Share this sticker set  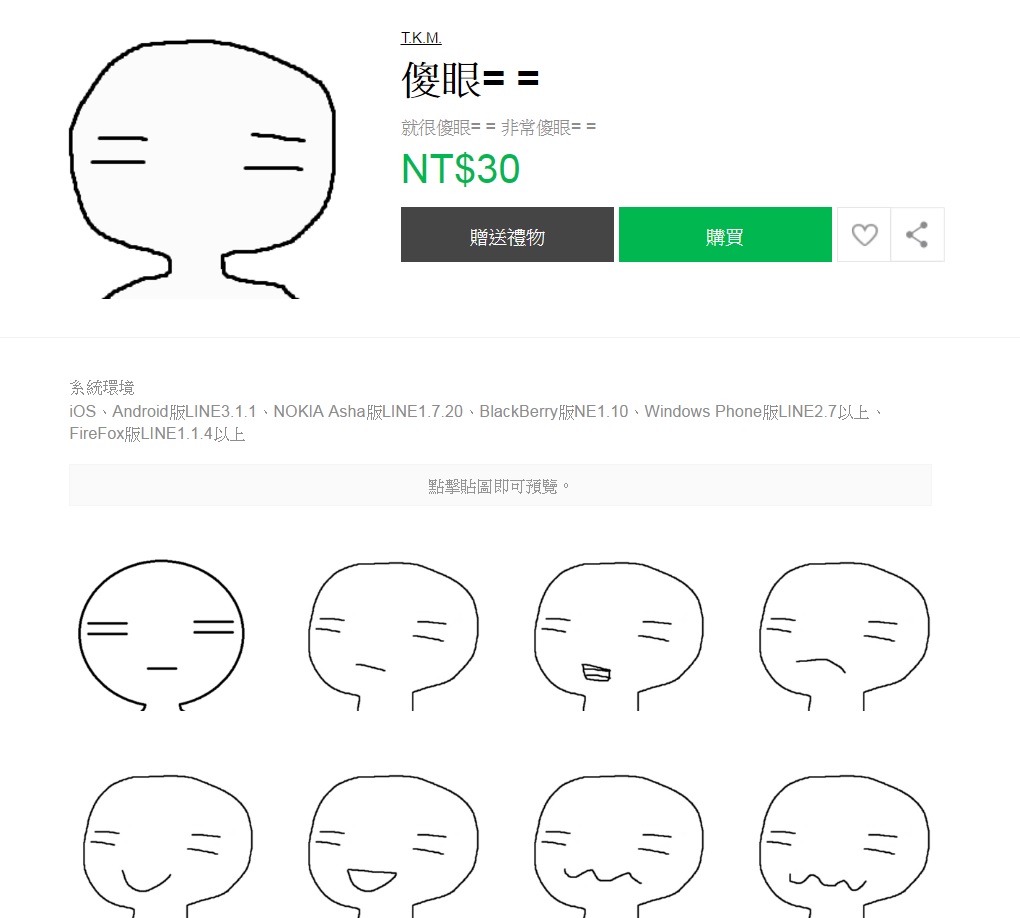coord(917,235)
